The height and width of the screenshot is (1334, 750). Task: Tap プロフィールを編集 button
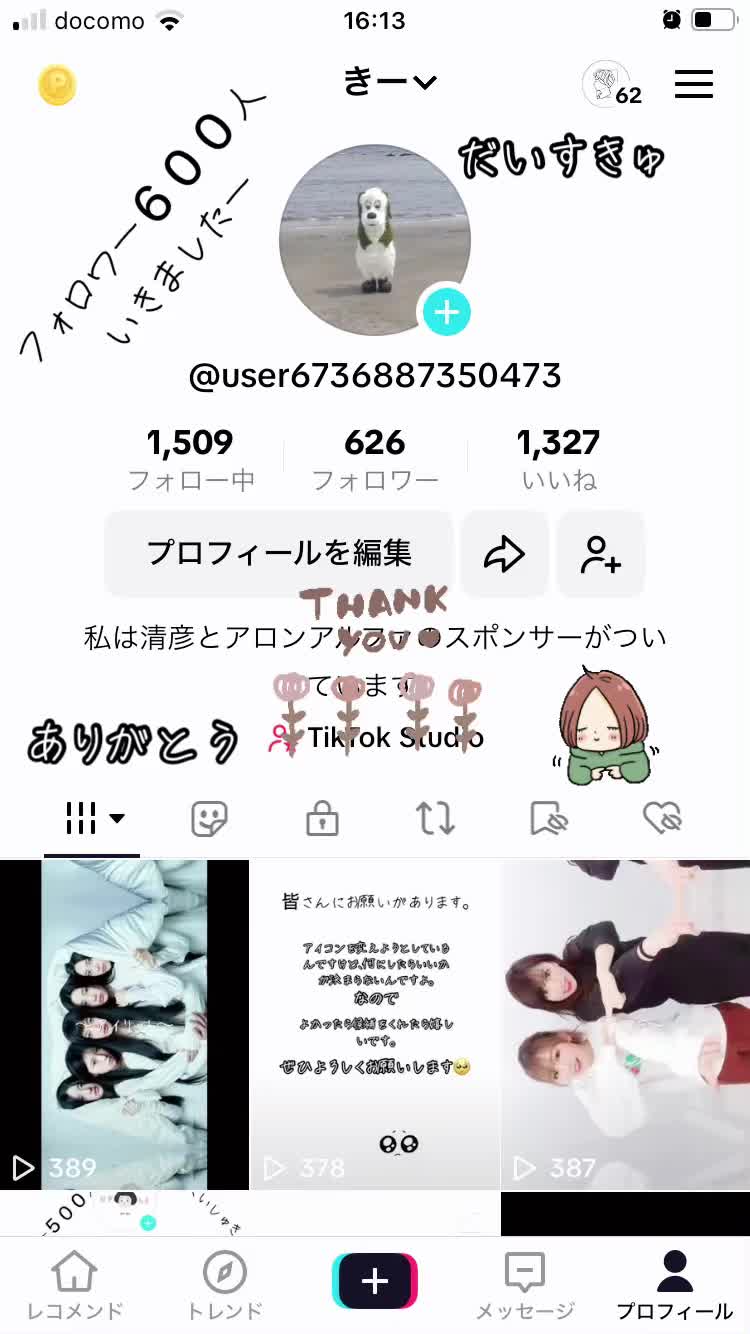[x=279, y=553]
